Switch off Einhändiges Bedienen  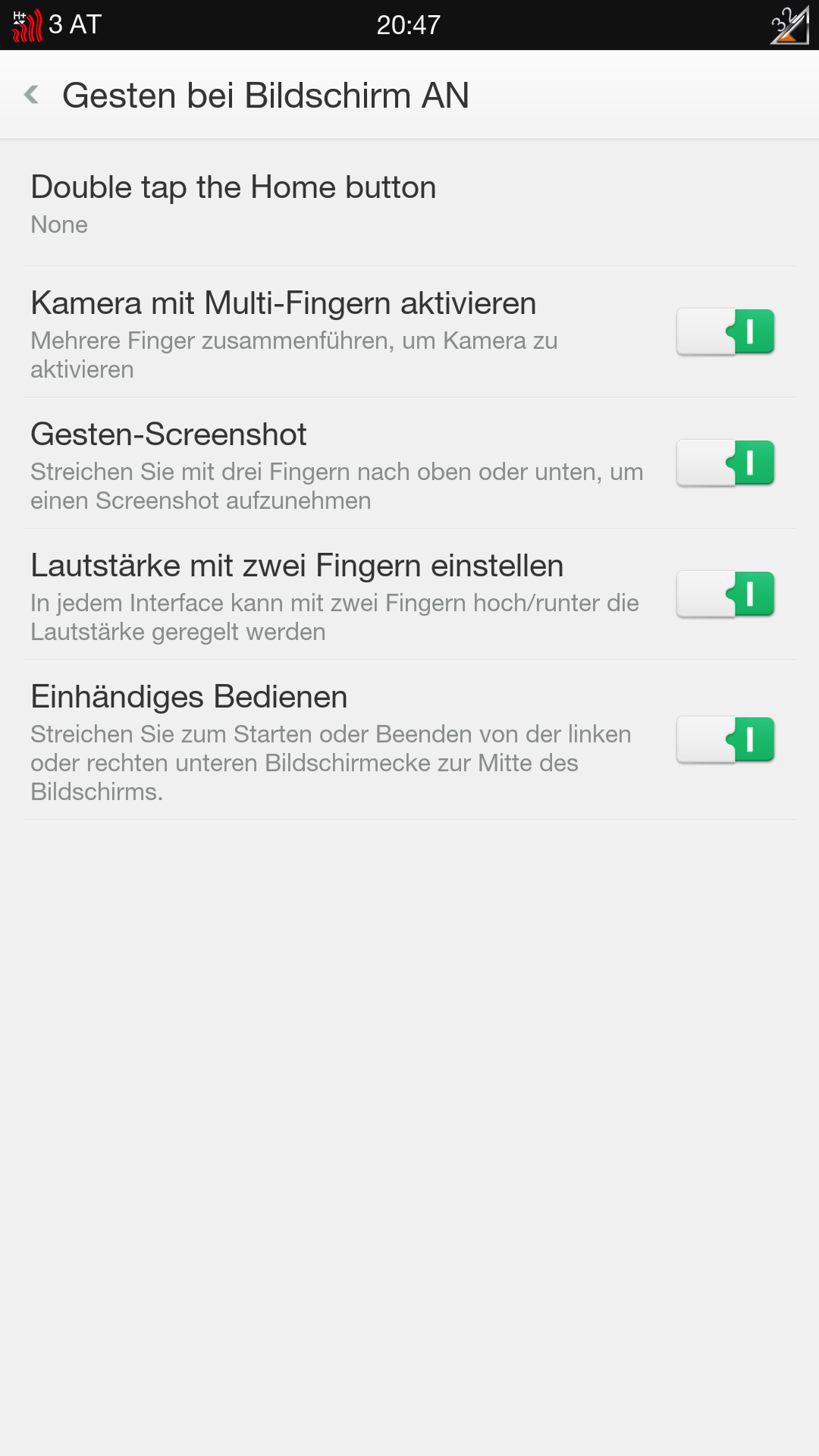pos(726,739)
